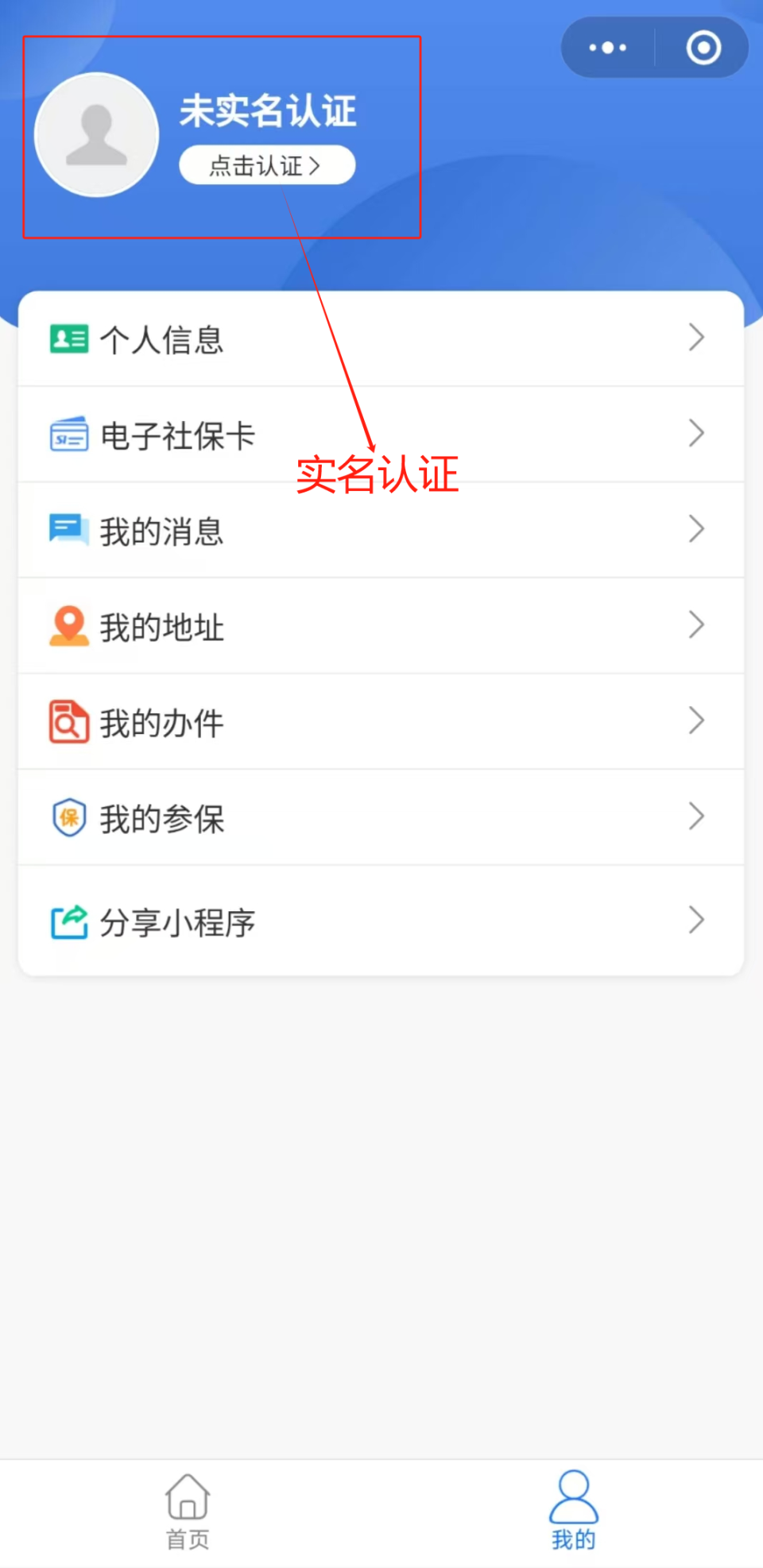This screenshot has height=1568, width=763.
Task: Expand the 分享小程序 row chevron
Action: coord(696,920)
